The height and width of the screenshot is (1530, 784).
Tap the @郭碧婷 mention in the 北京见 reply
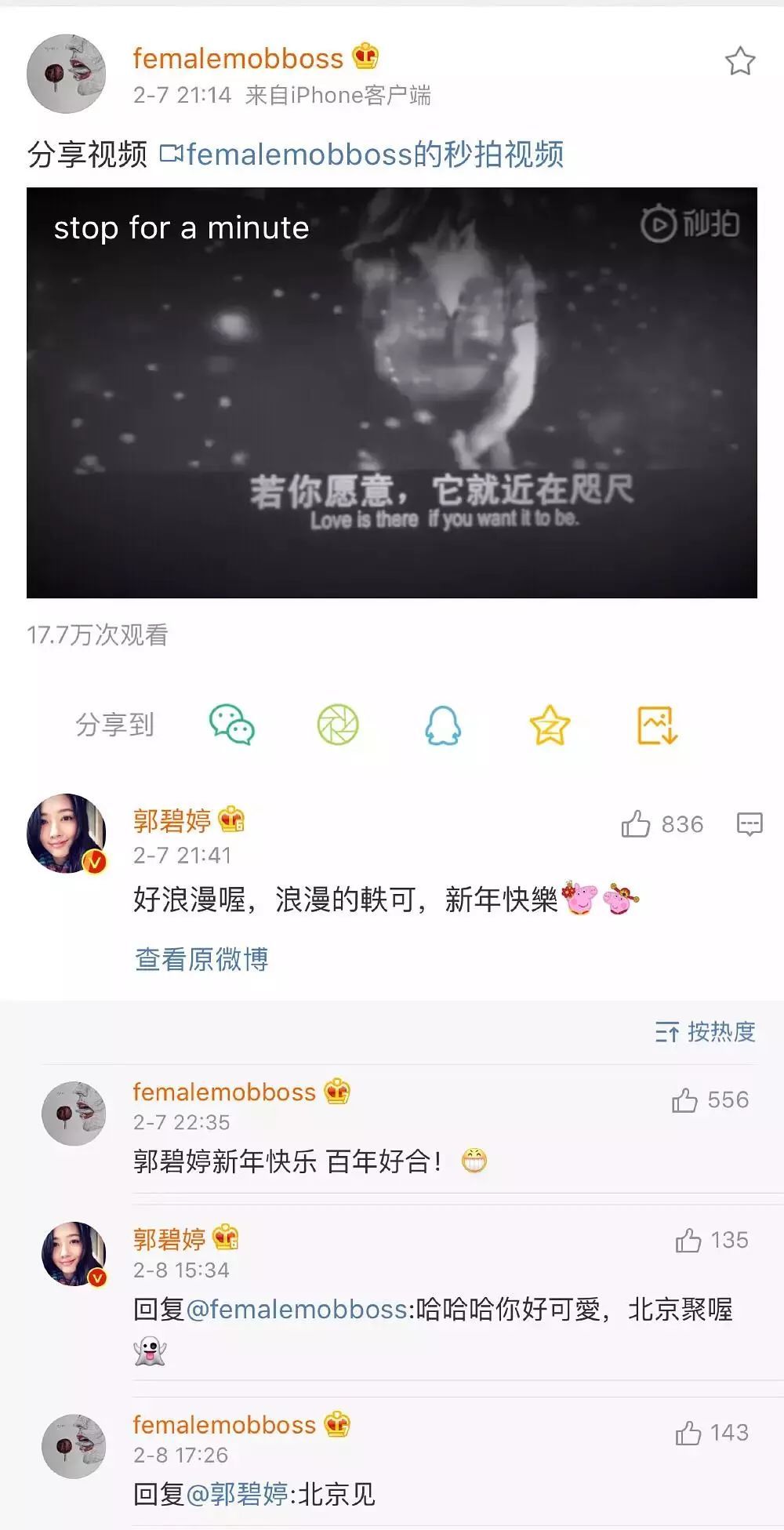click(x=238, y=1495)
